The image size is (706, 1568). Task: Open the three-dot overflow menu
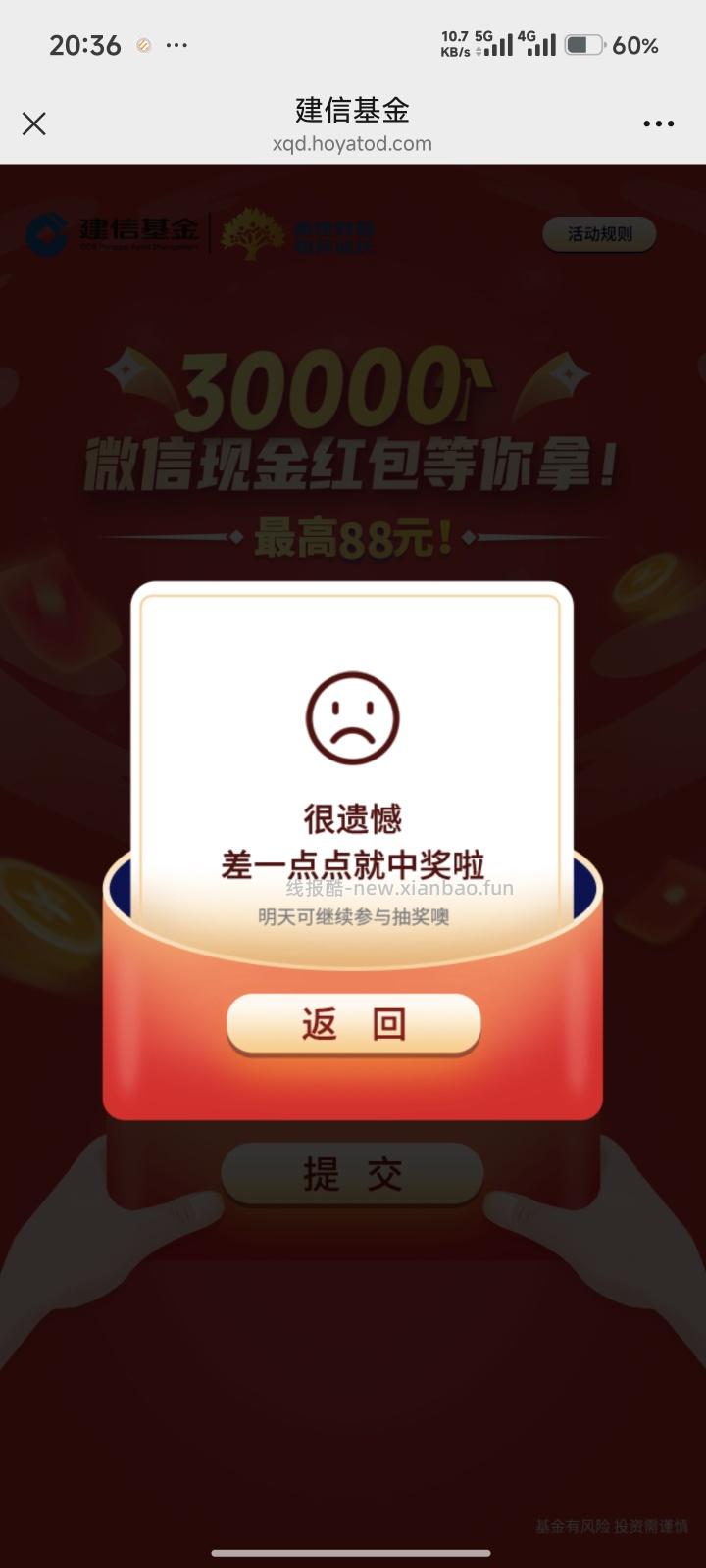[x=658, y=123]
